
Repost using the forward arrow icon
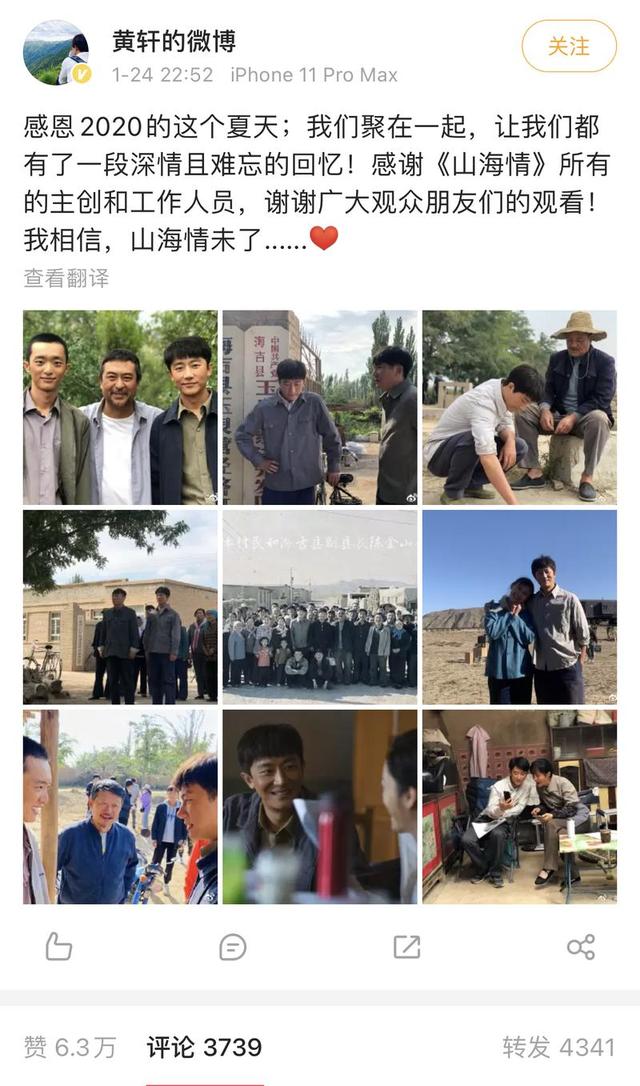point(407,946)
